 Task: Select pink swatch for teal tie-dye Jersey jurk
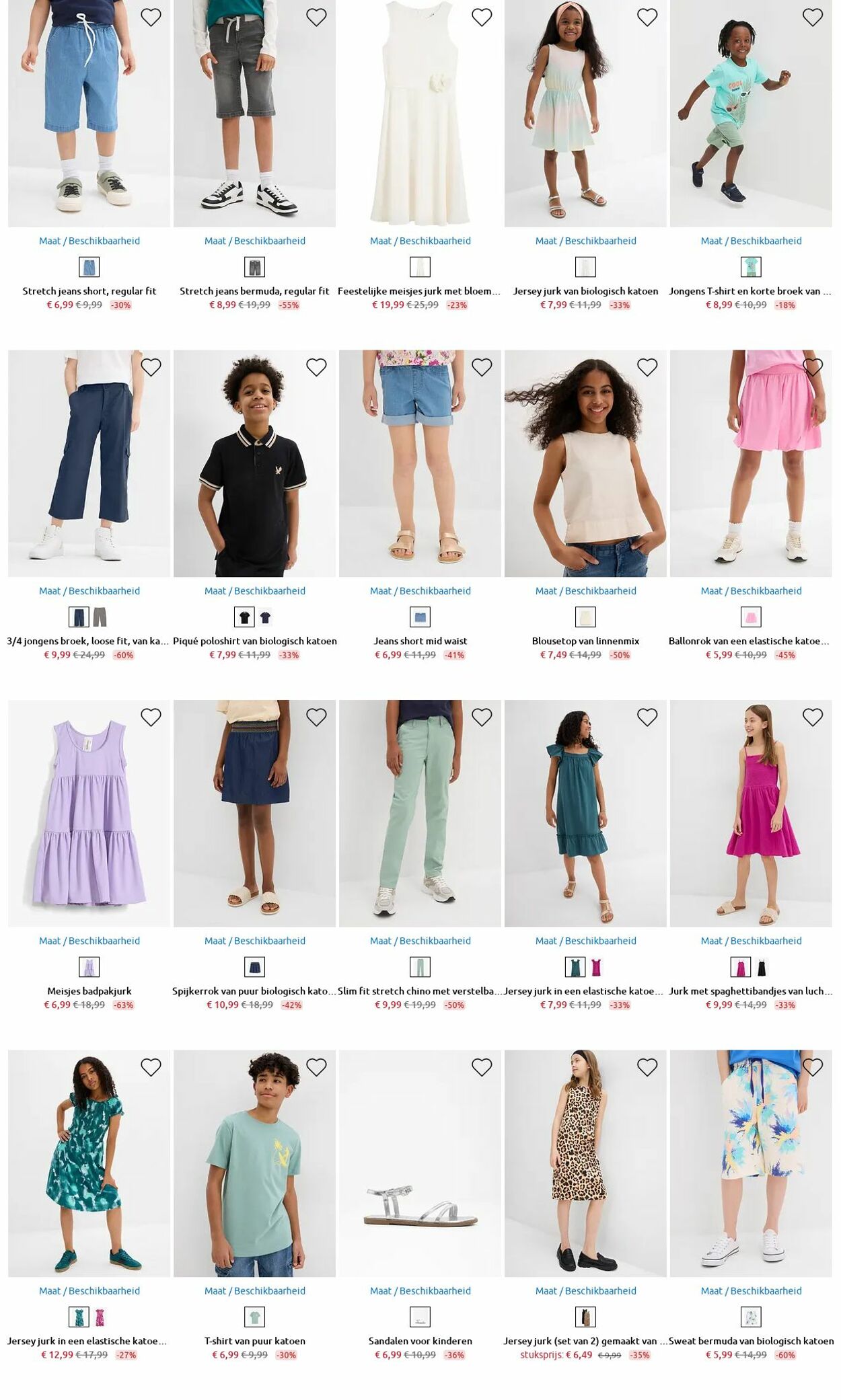click(100, 1317)
